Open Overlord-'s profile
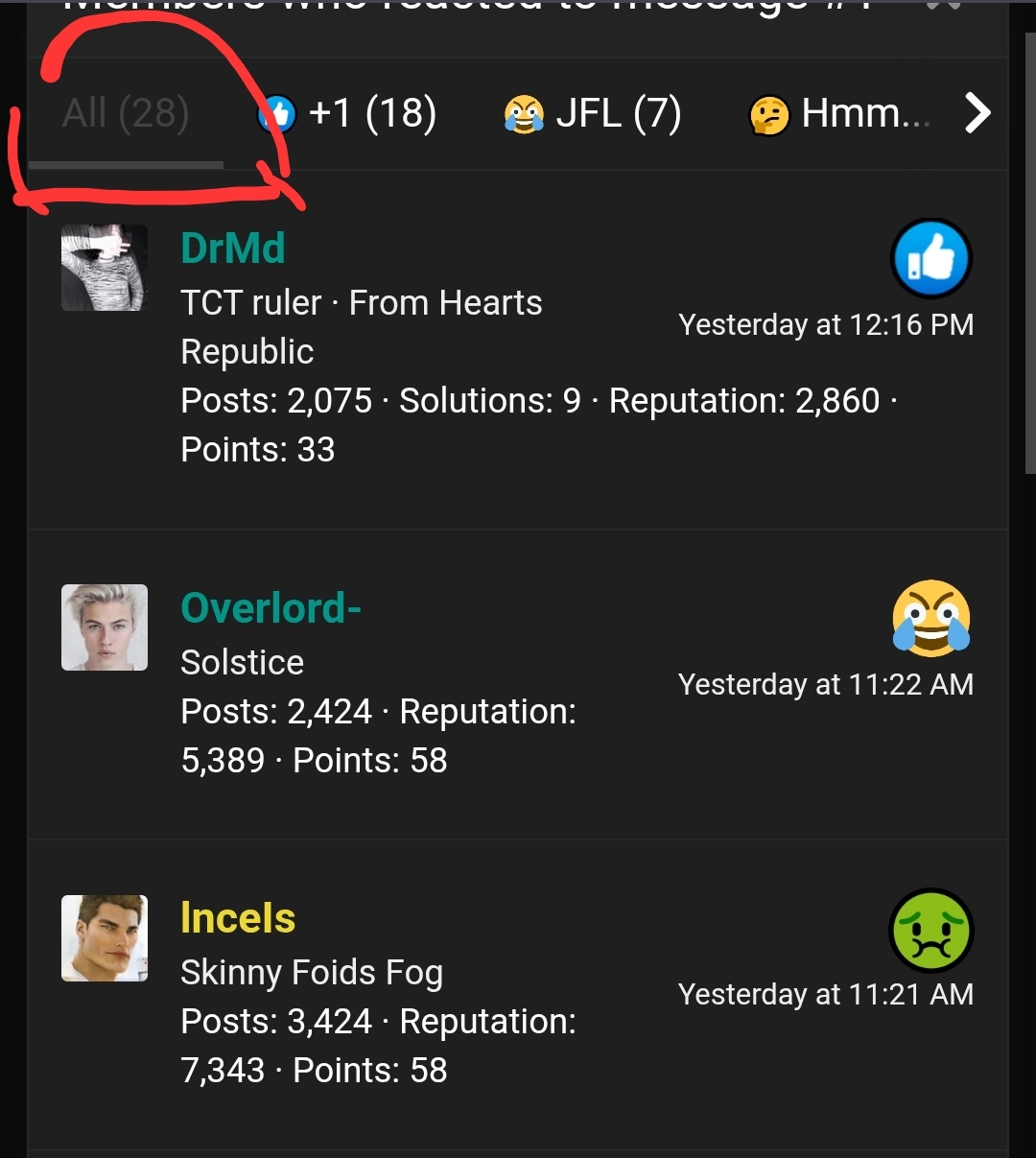 tap(271, 607)
